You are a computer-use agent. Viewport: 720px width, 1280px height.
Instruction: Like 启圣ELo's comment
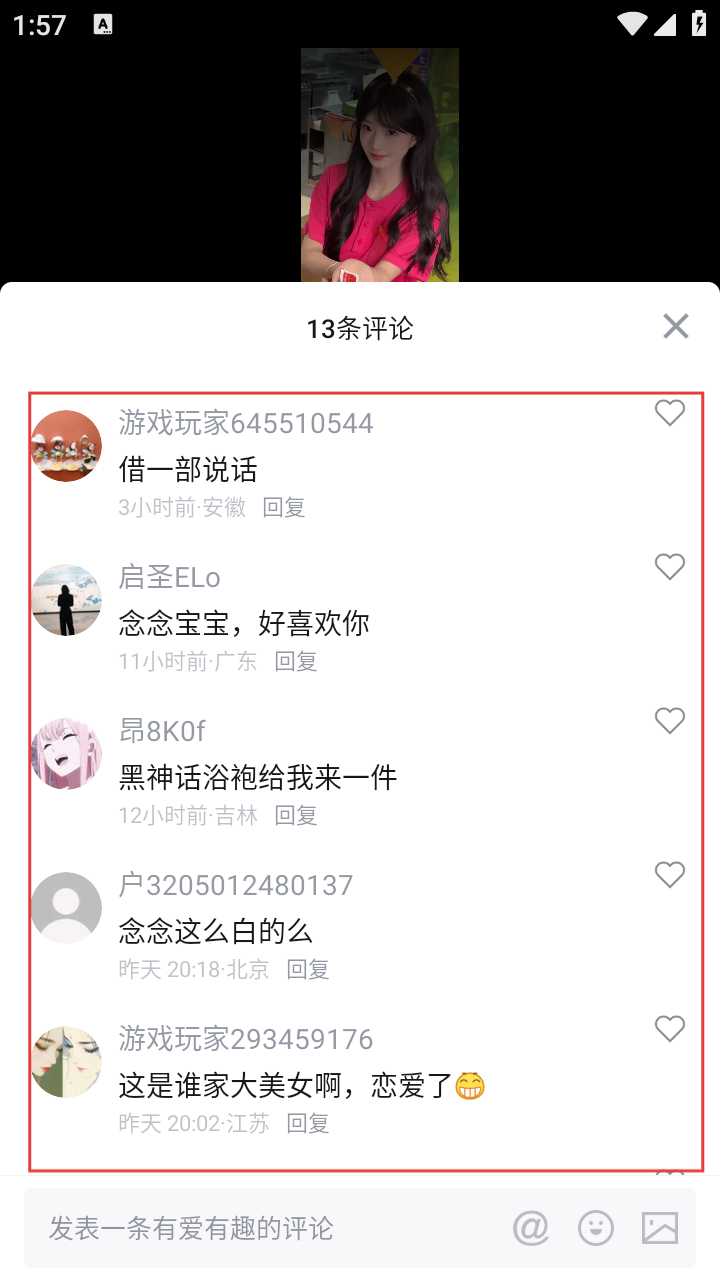(669, 567)
